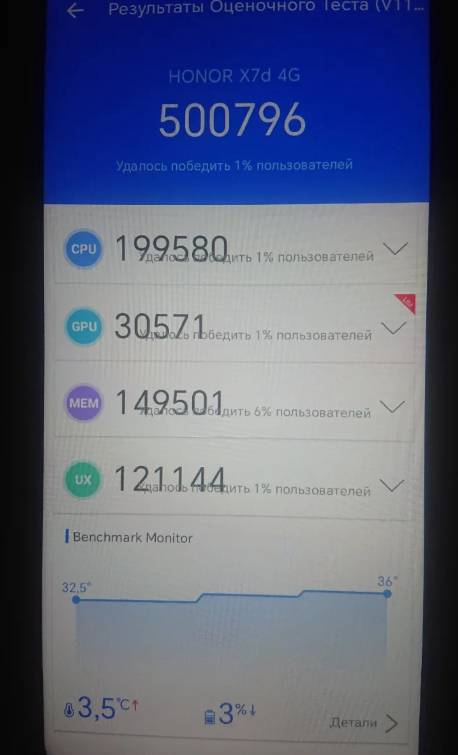This screenshot has height=755, width=458.
Task: Expand the GPU score details
Action: click(393, 328)
